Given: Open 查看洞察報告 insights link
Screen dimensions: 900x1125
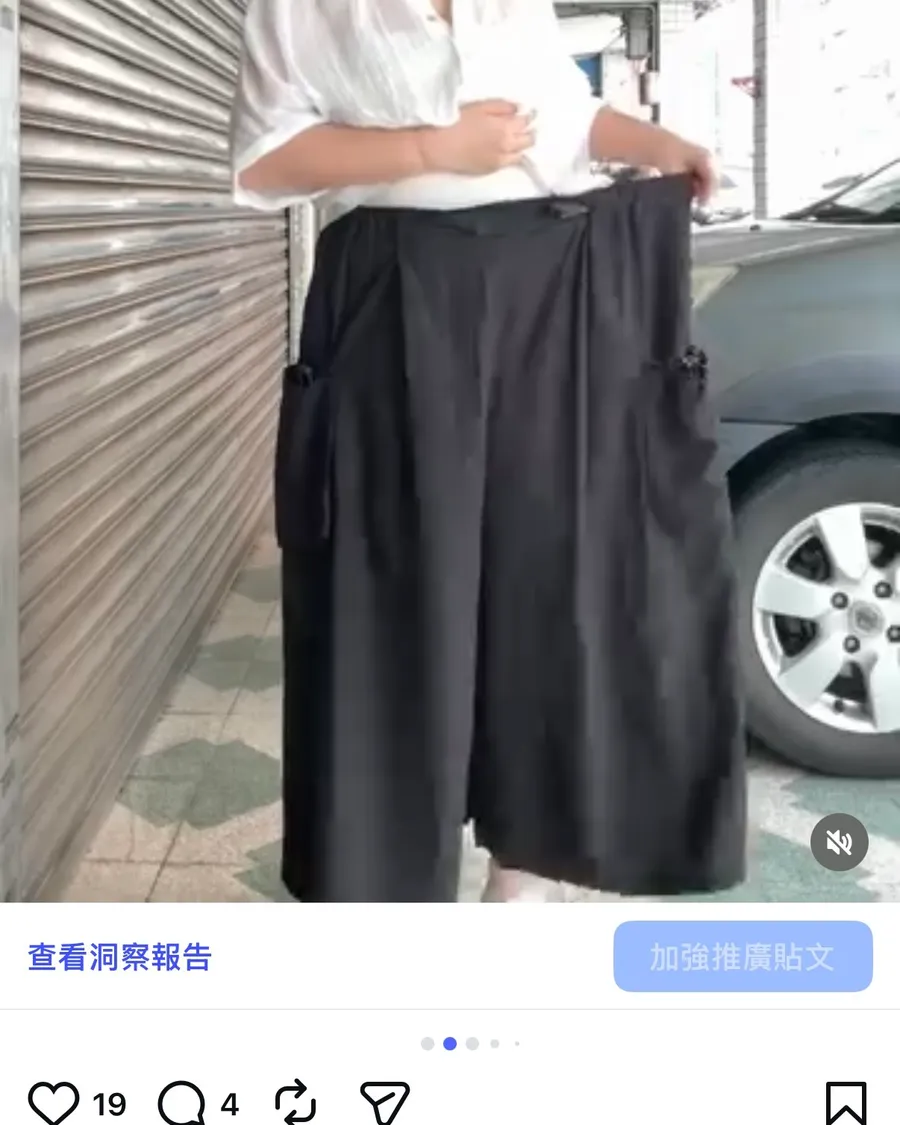Looking at the screenshot, I should pyautogui.click(x=120, y=957).
